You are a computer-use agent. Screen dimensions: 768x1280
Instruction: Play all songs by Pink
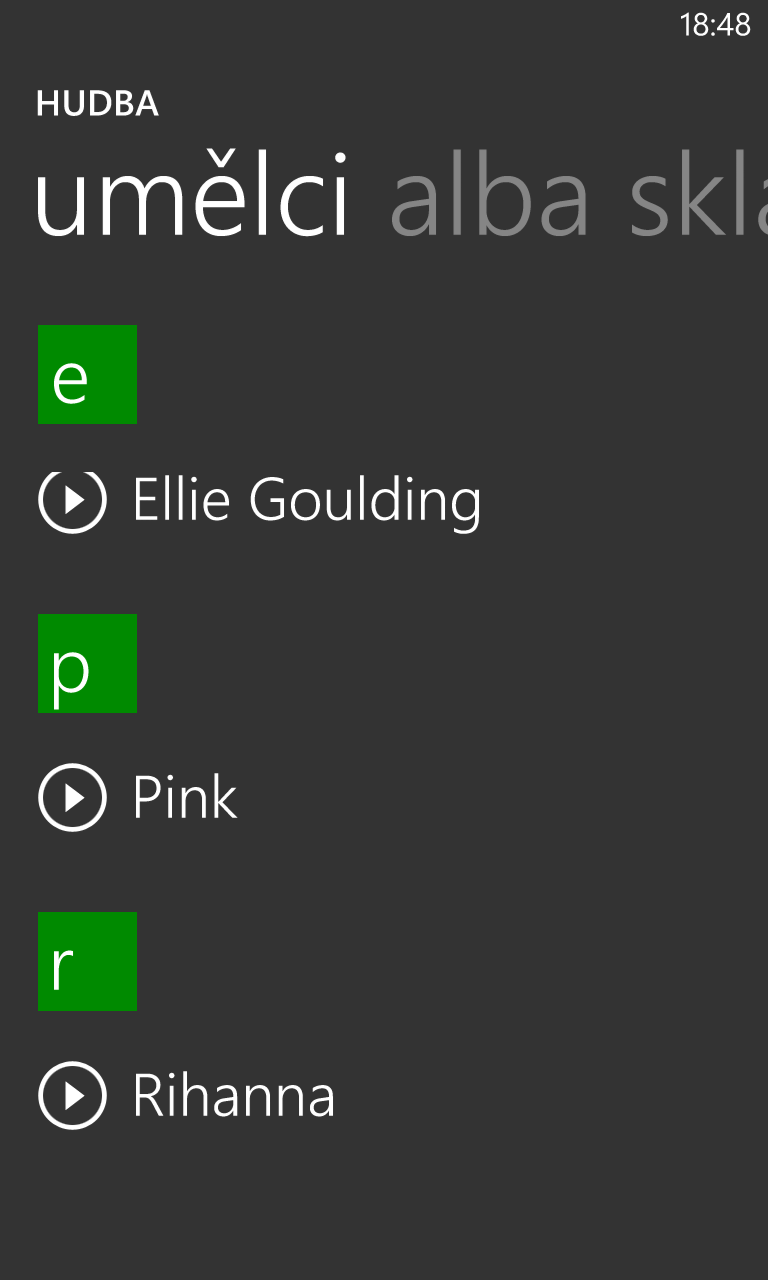pyautogui.click(x=72, y=797)
